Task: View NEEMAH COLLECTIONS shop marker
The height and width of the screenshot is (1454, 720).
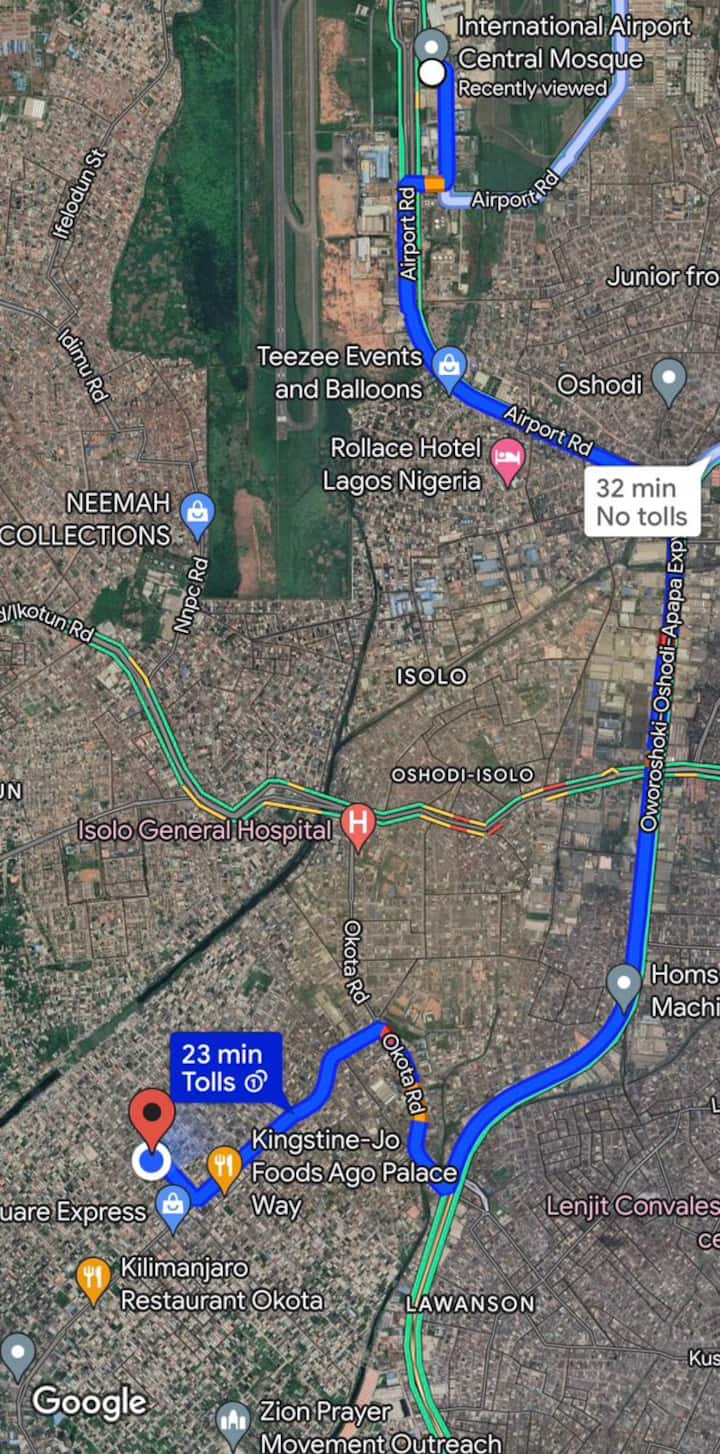Action: [x=197, y=513]
